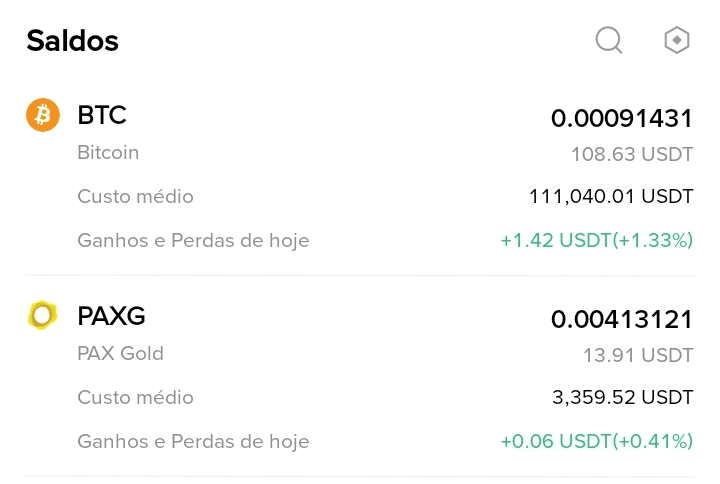Open the hexagon settings icon

[x=677, y=41]
